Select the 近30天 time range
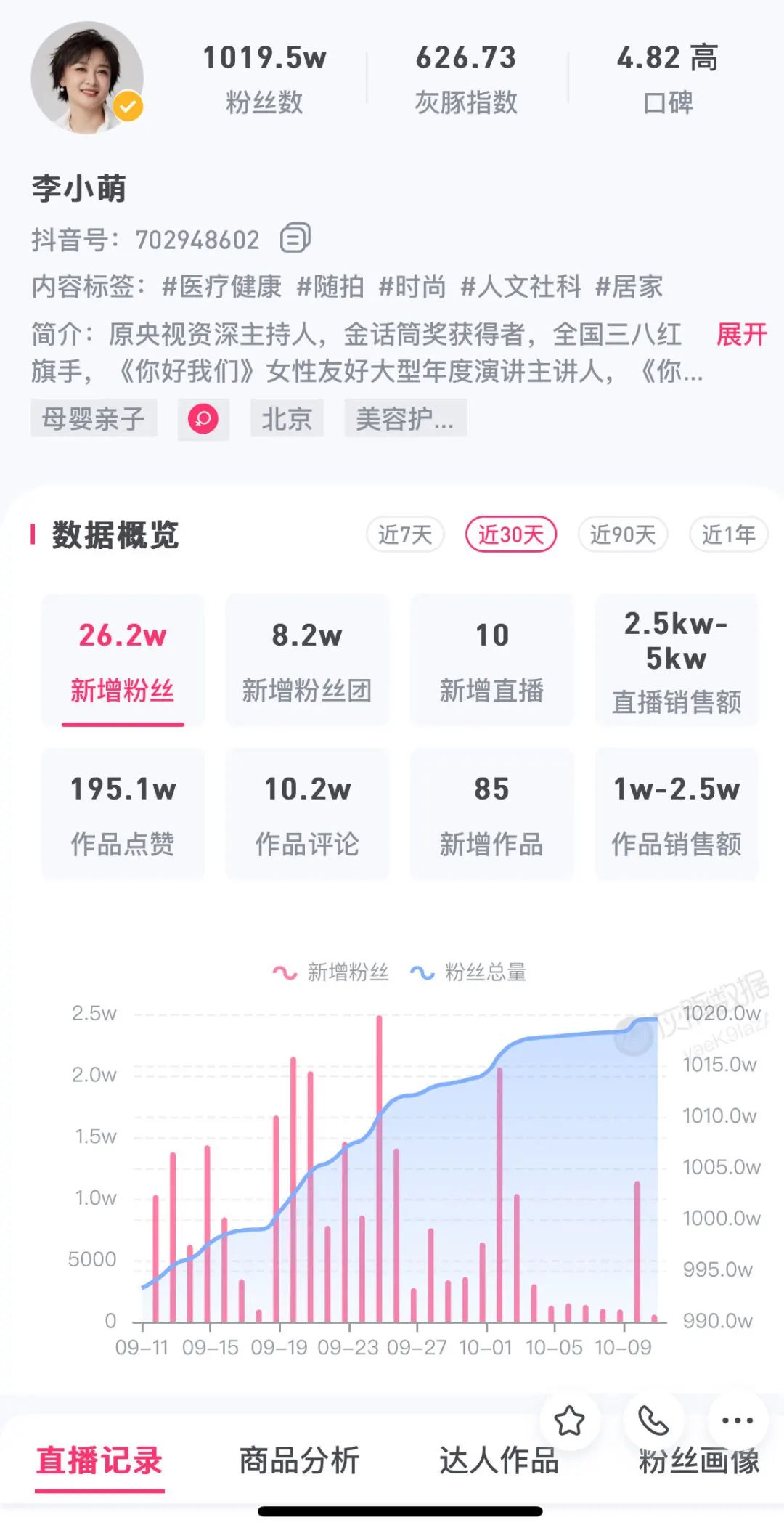The image size is (784, 1533). 511,534
